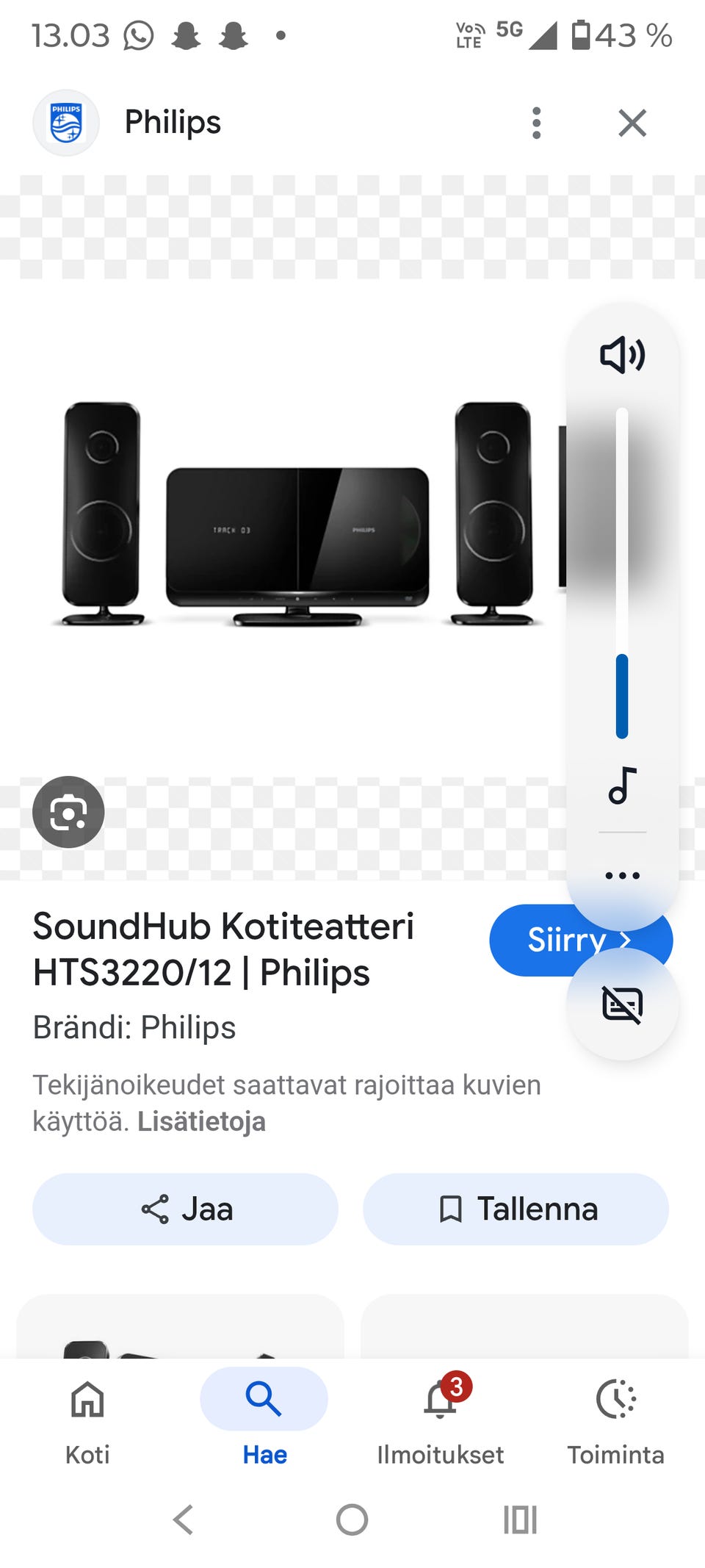This screenshot has height=1568, width=705.
Task: Open the three-dot overflow menu
Action: pos(537,123)
